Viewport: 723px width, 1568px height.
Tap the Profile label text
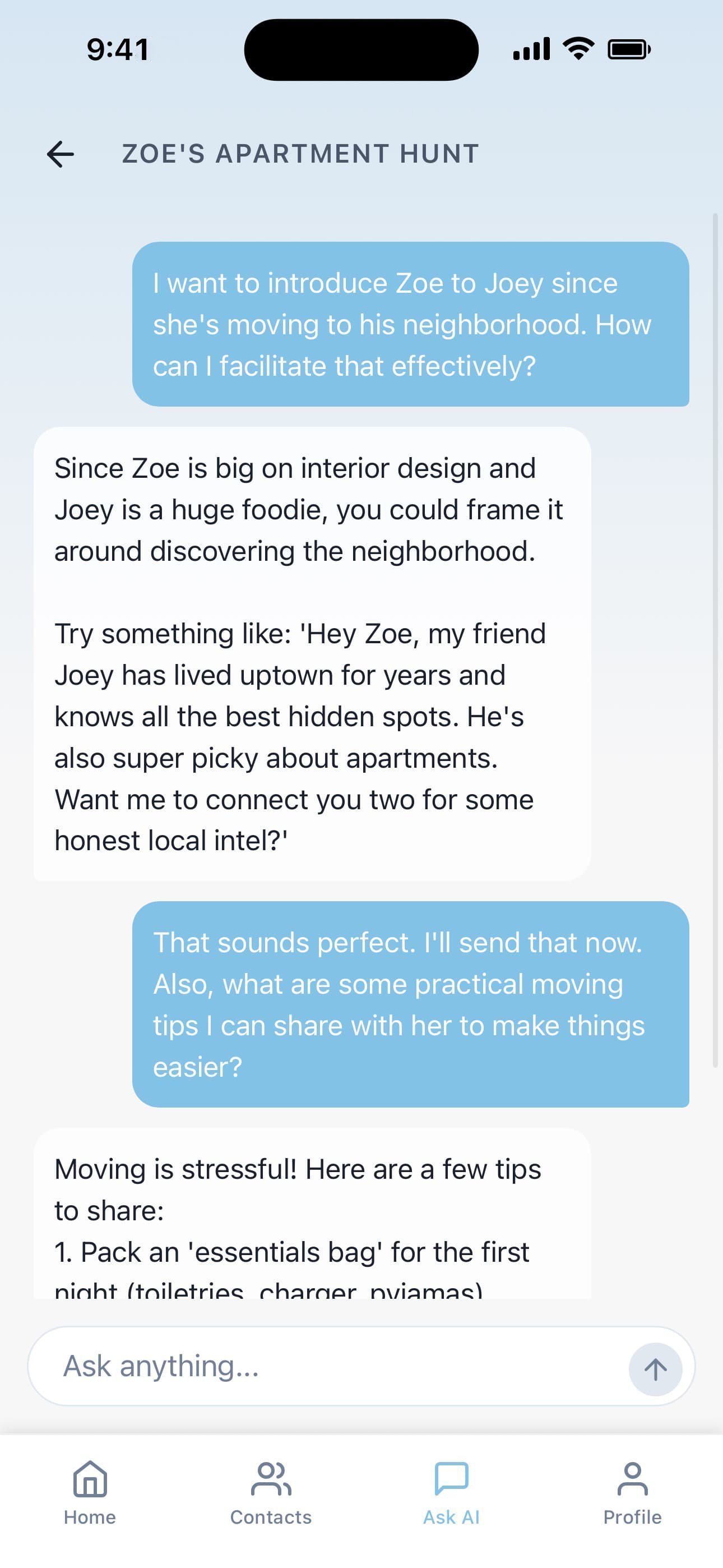632,1518
